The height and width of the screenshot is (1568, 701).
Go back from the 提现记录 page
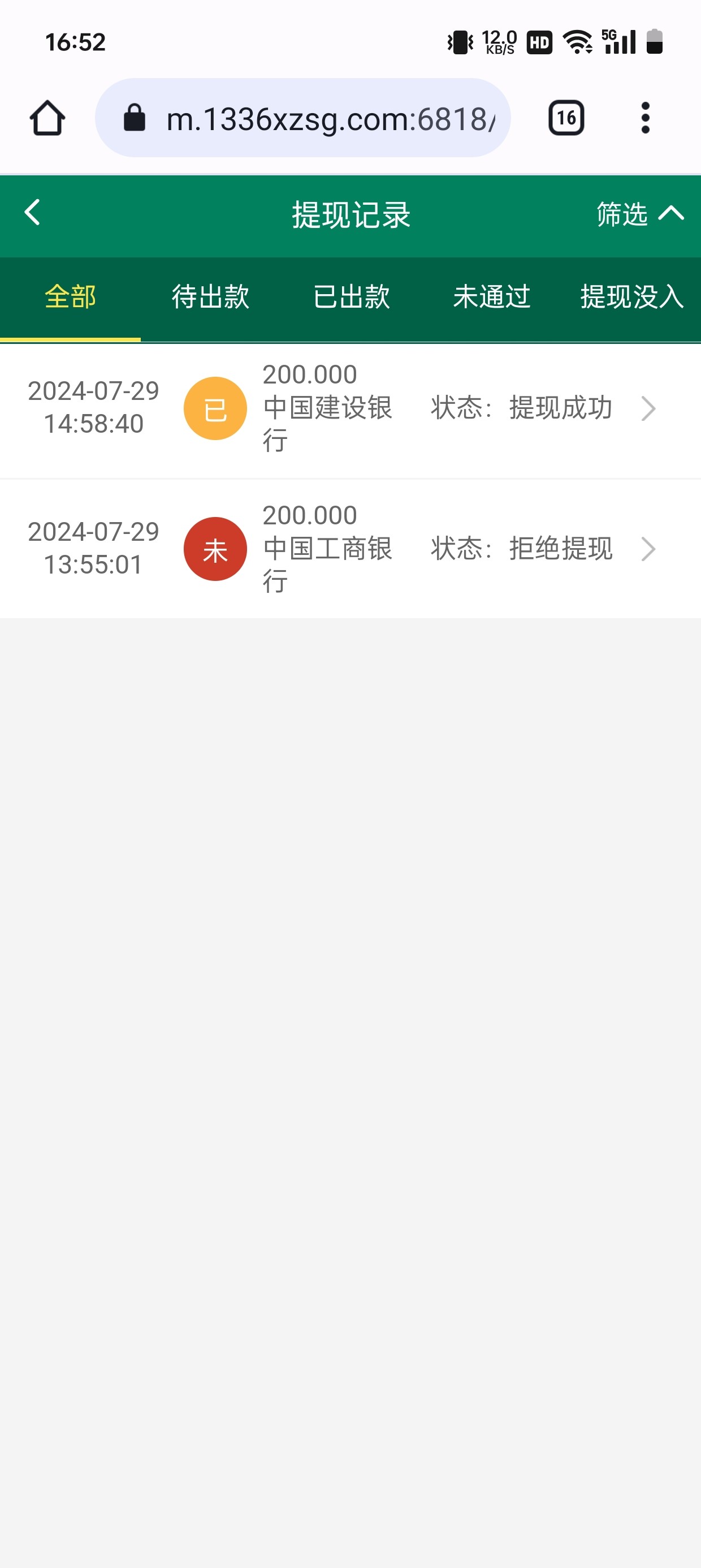click(x=32, y=213)
